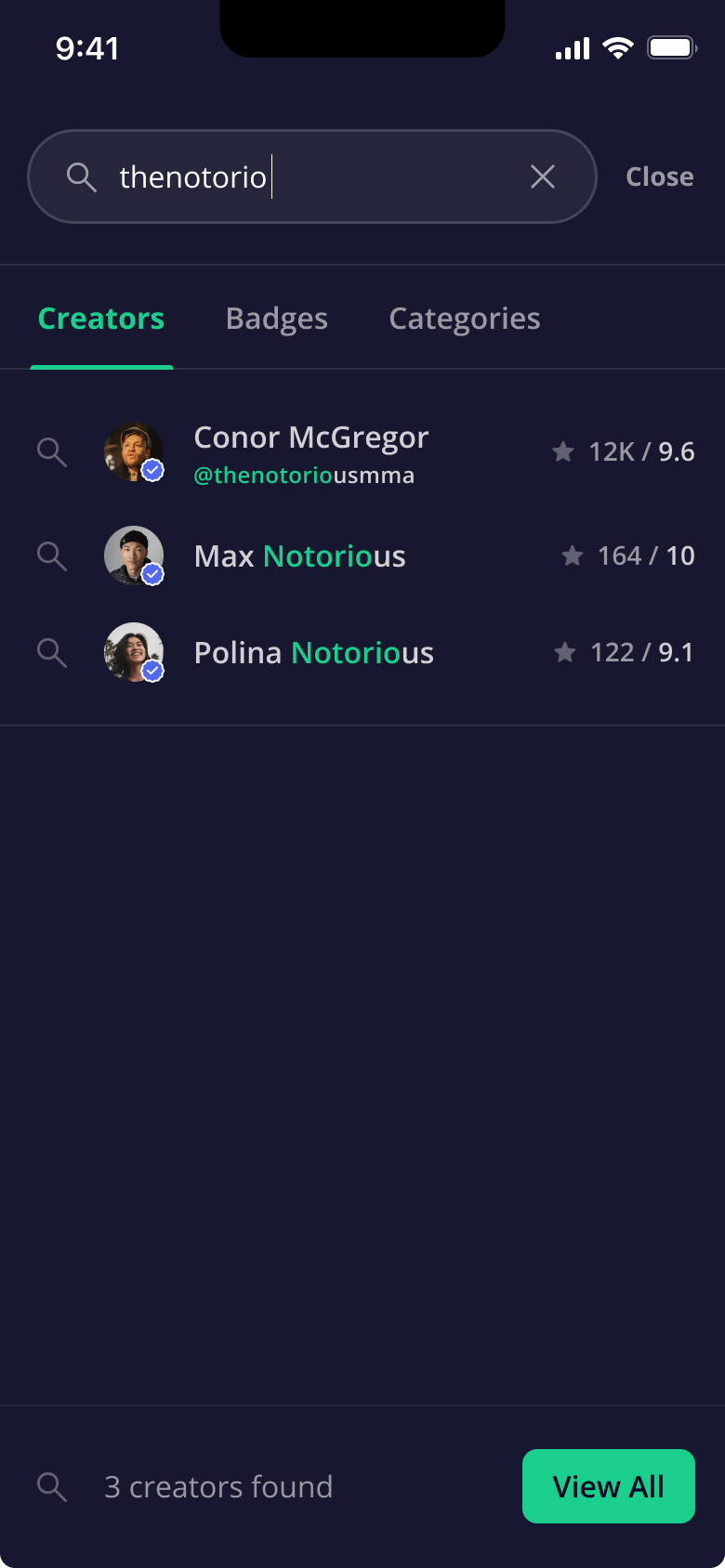
Task: Switch to the Categories tab
Action: (x=464, y=319)
